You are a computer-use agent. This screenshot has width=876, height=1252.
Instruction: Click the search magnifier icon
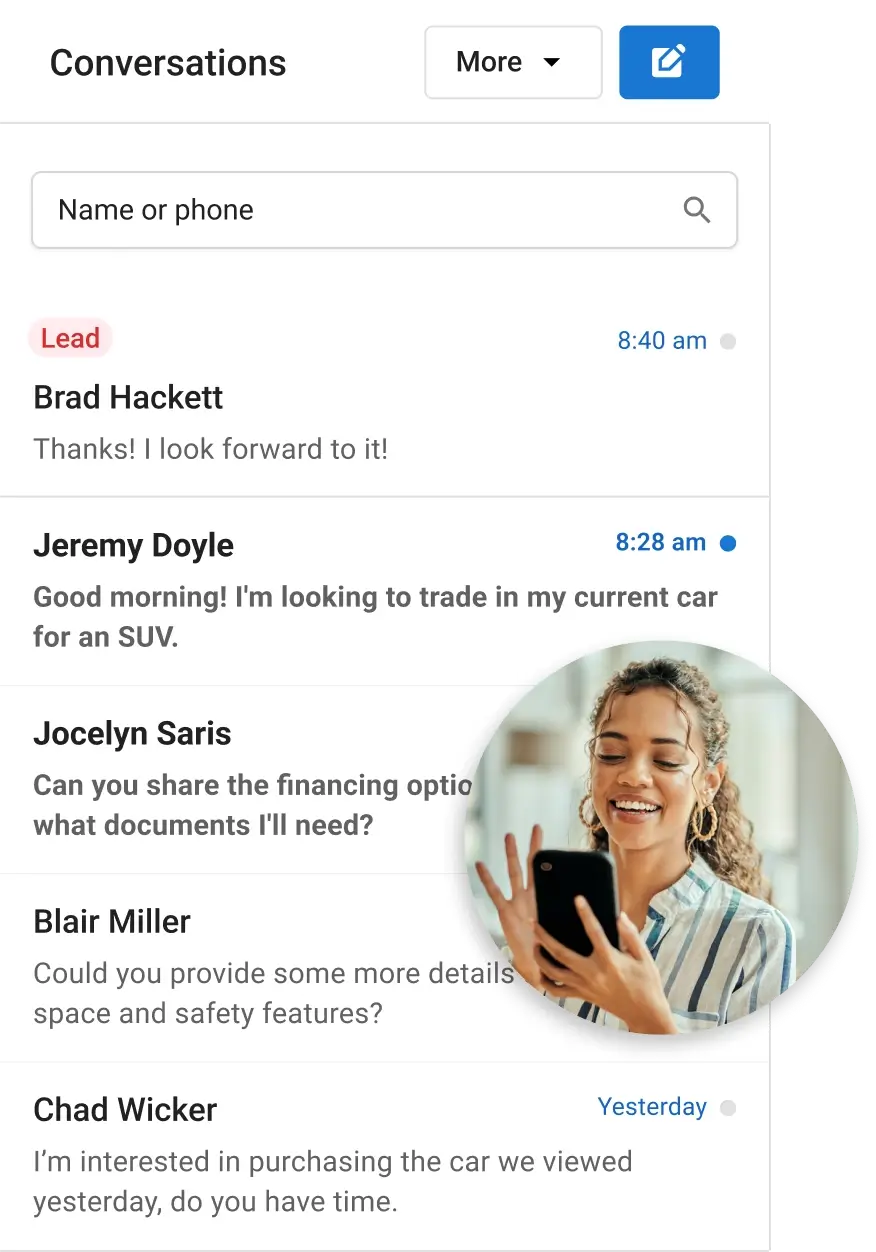[x=697, y=210]
